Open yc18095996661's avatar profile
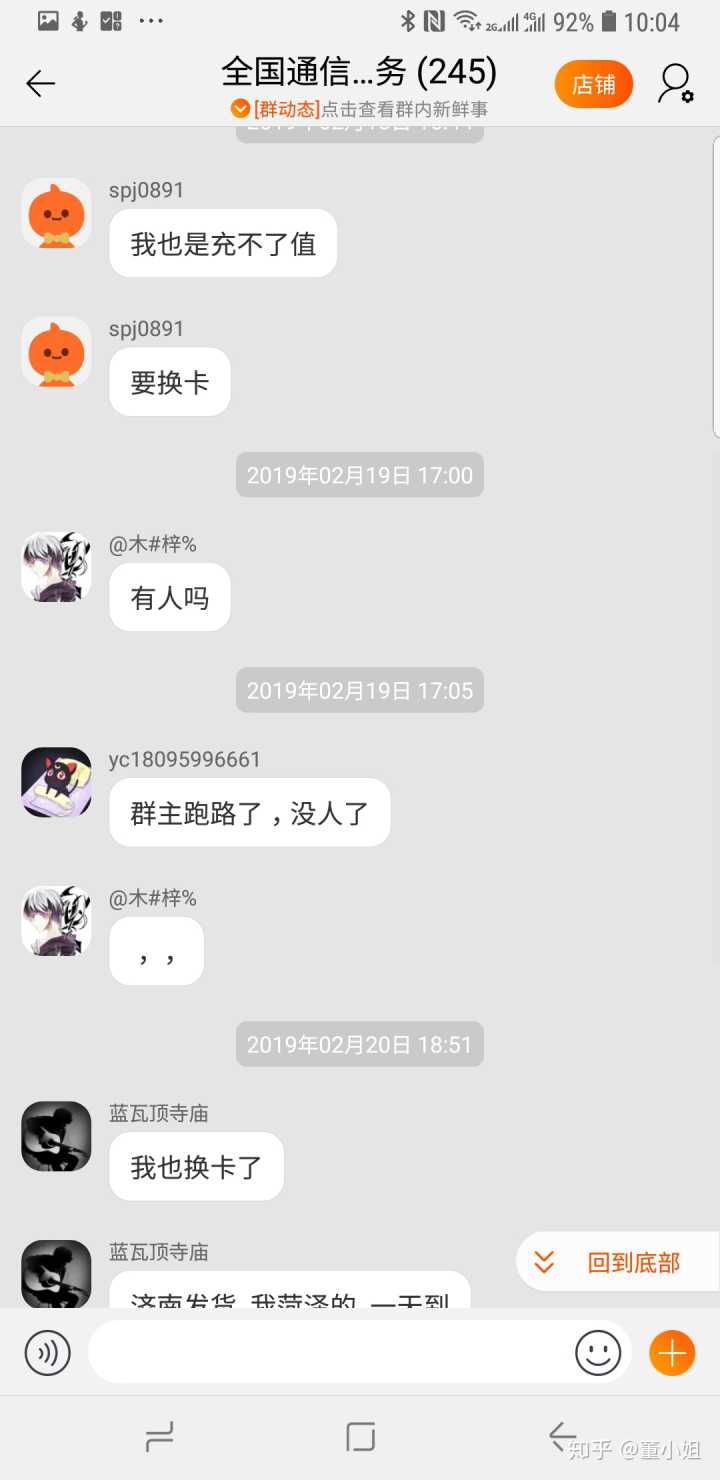 56,782
